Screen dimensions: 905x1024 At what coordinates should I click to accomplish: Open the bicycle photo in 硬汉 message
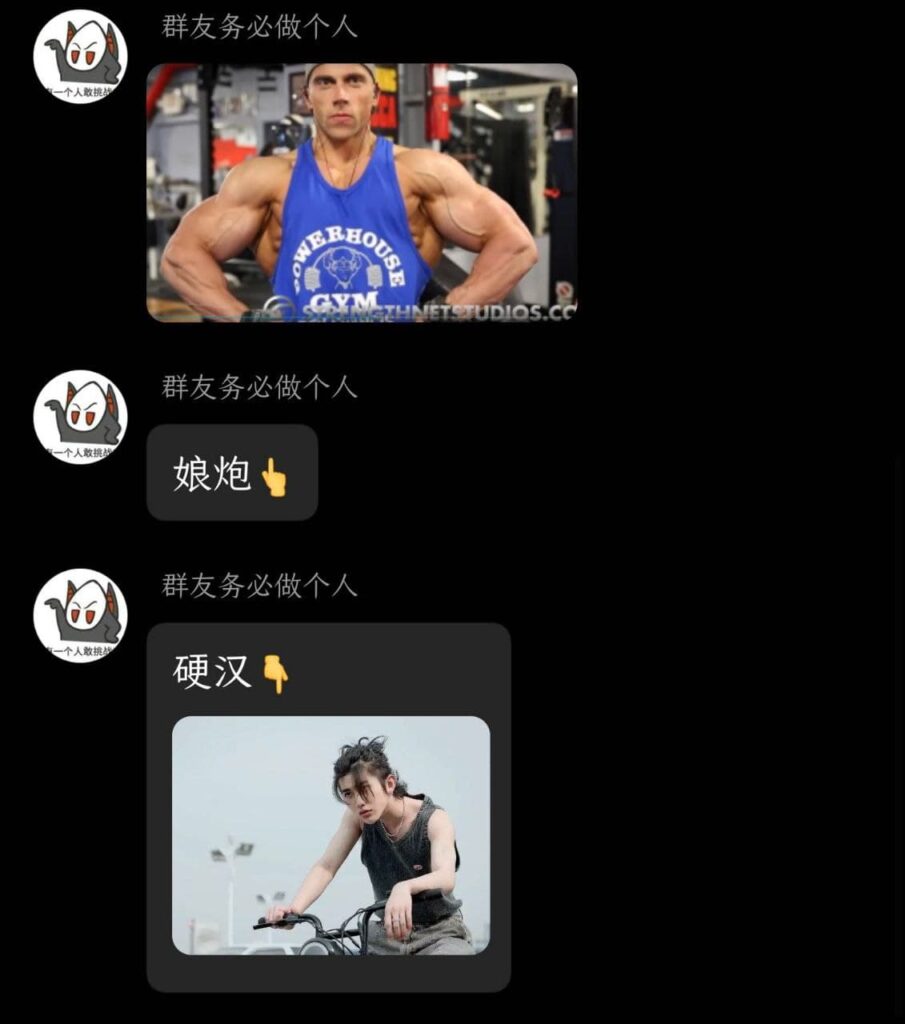click(331, 835)
